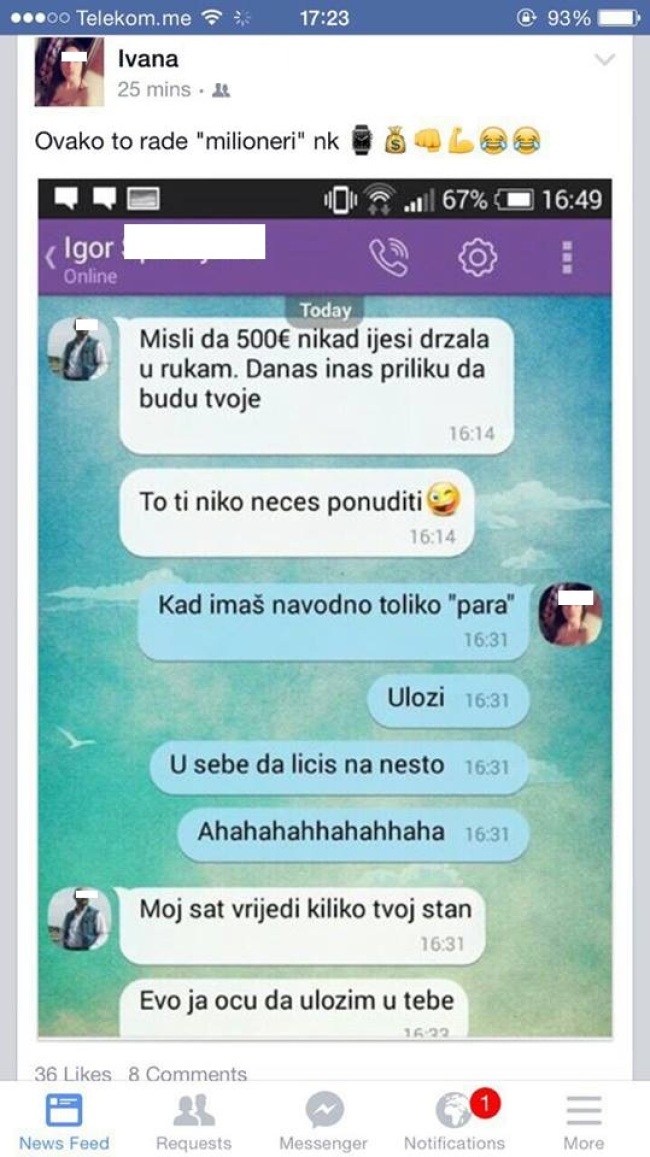Viewport: 650px width, 1157px height.
Task: Open Ivana's profile name link
Action: [147, 59]
